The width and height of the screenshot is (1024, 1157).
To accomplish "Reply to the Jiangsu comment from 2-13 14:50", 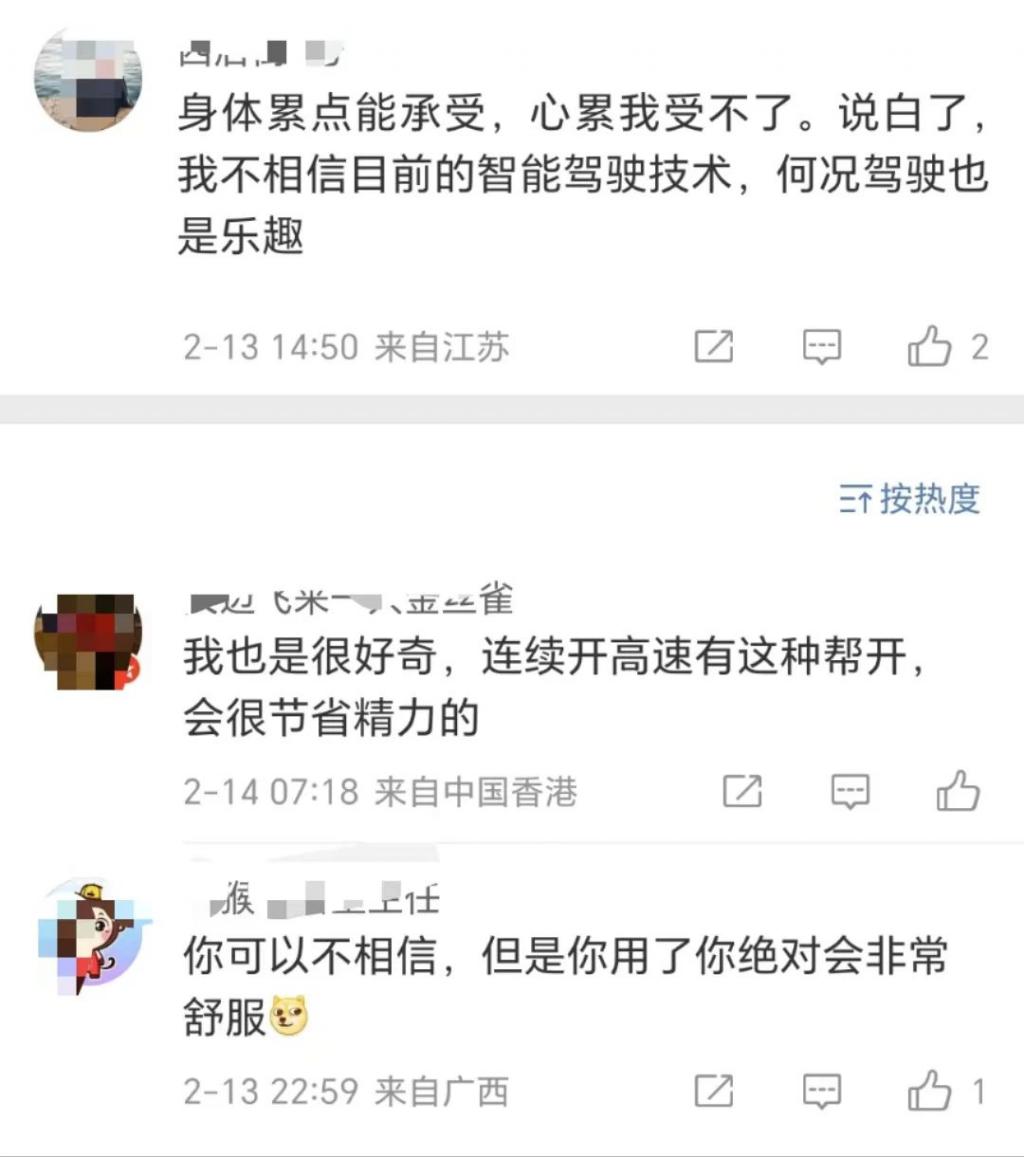I will (822, 347).
